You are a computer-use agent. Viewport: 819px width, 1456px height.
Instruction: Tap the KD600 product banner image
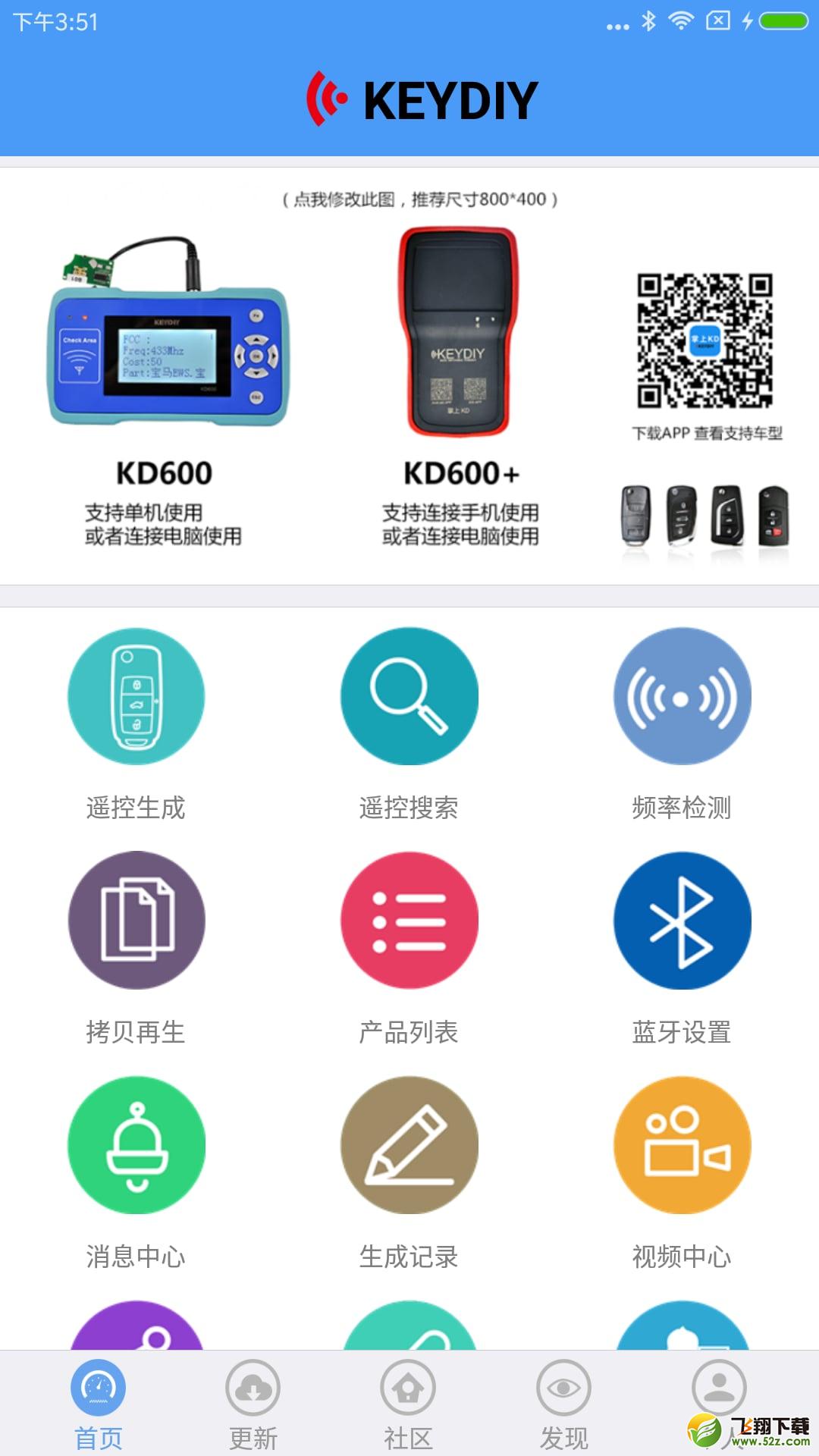(x=409, y=376)
